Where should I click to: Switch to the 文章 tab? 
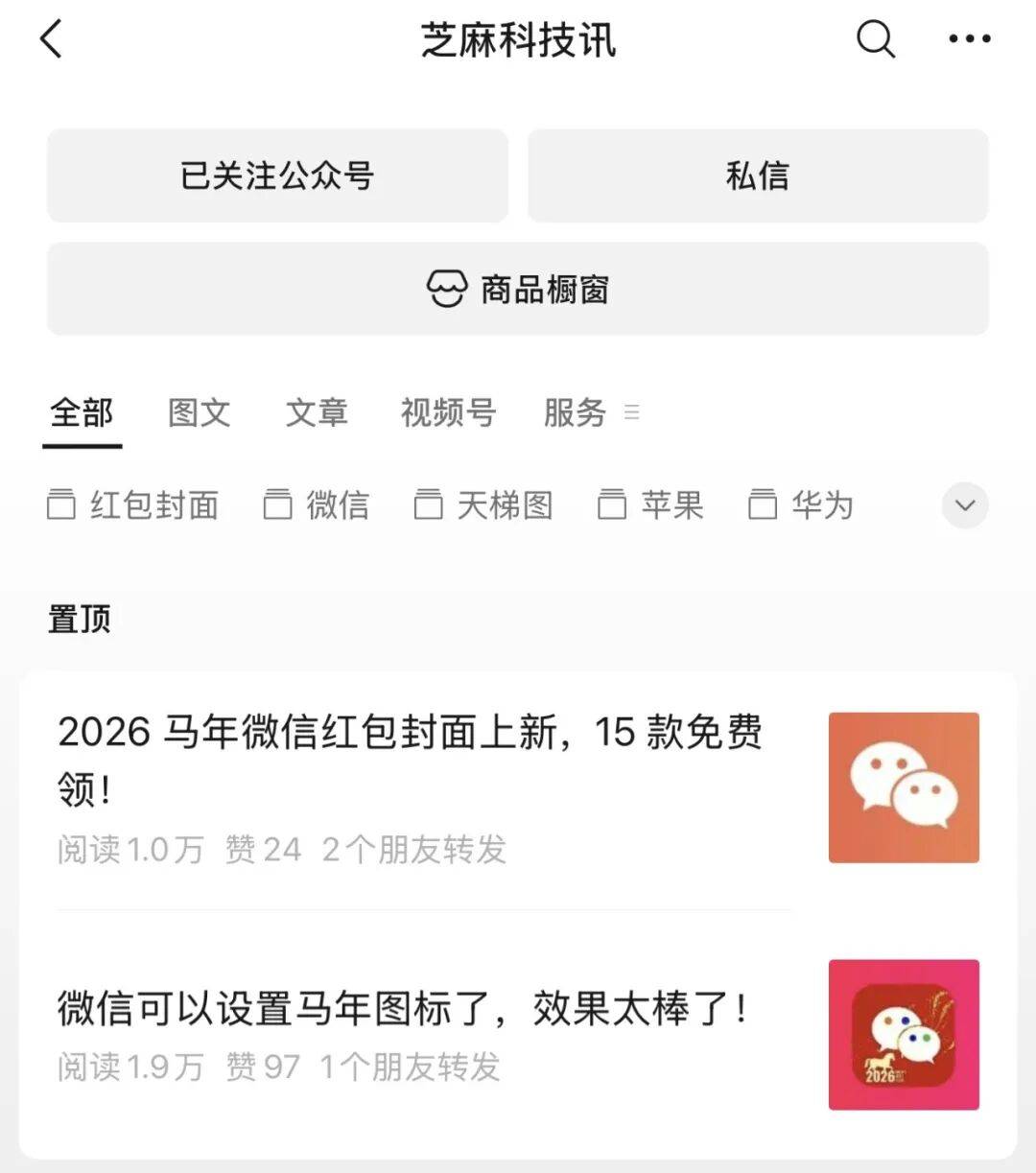pos(317,412)
